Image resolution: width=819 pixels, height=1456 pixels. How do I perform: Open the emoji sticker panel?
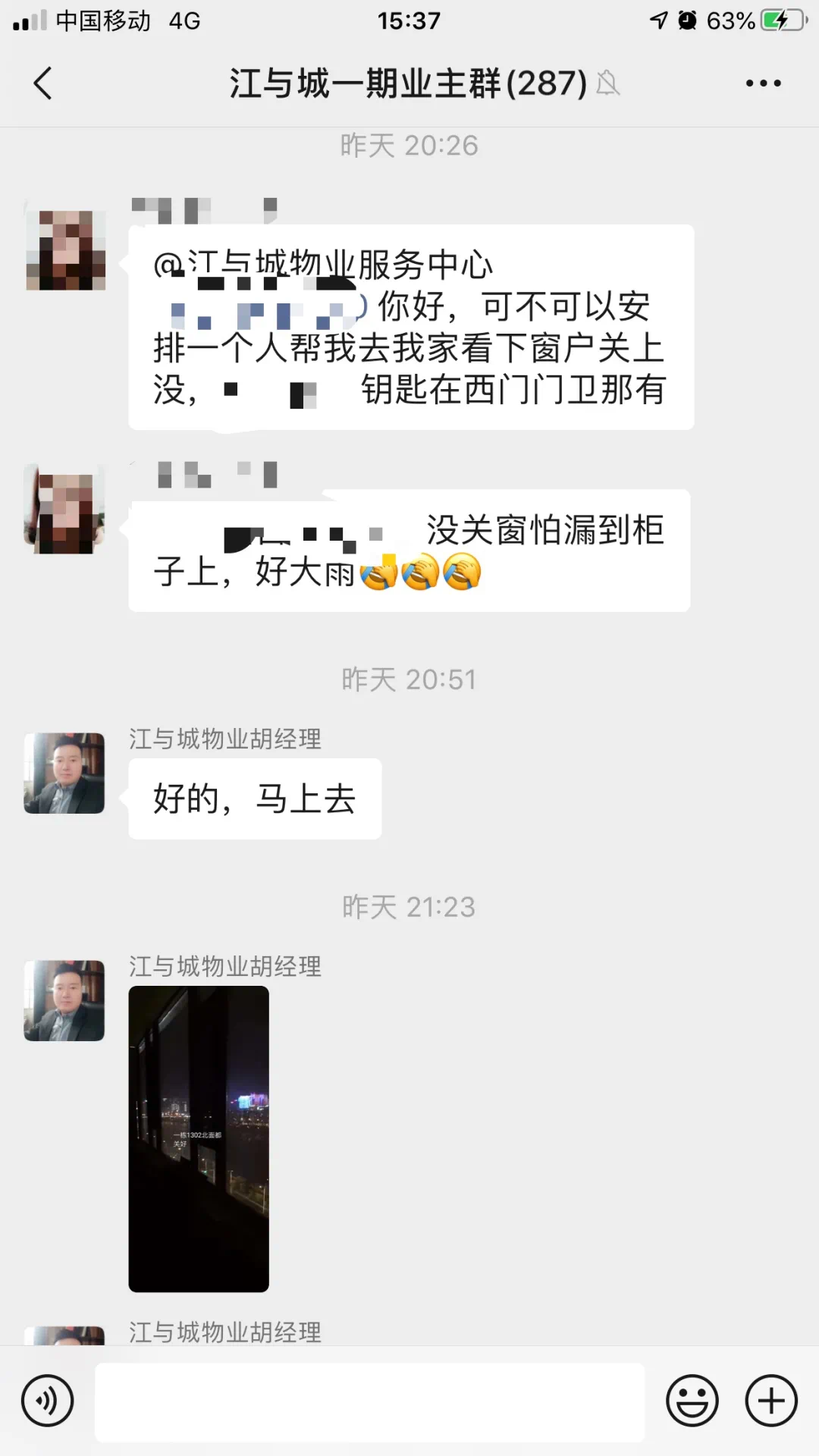(692, 1401)
